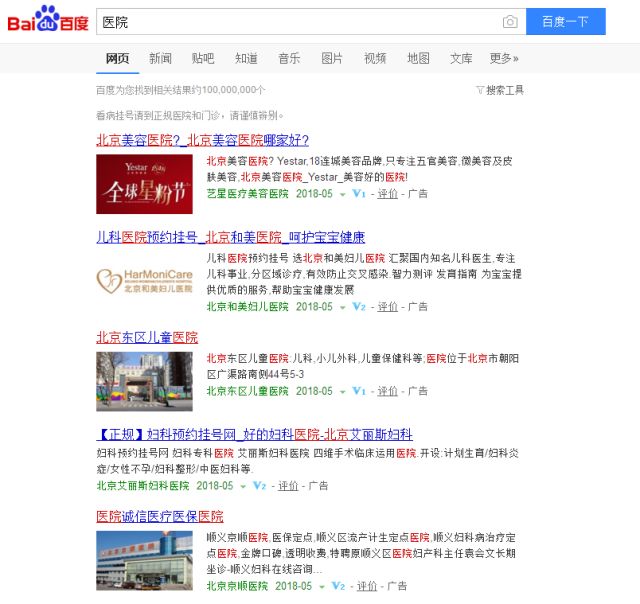Open the 北京东区儿童医院 result
The image size is (640, 604).
click(147, 337)
